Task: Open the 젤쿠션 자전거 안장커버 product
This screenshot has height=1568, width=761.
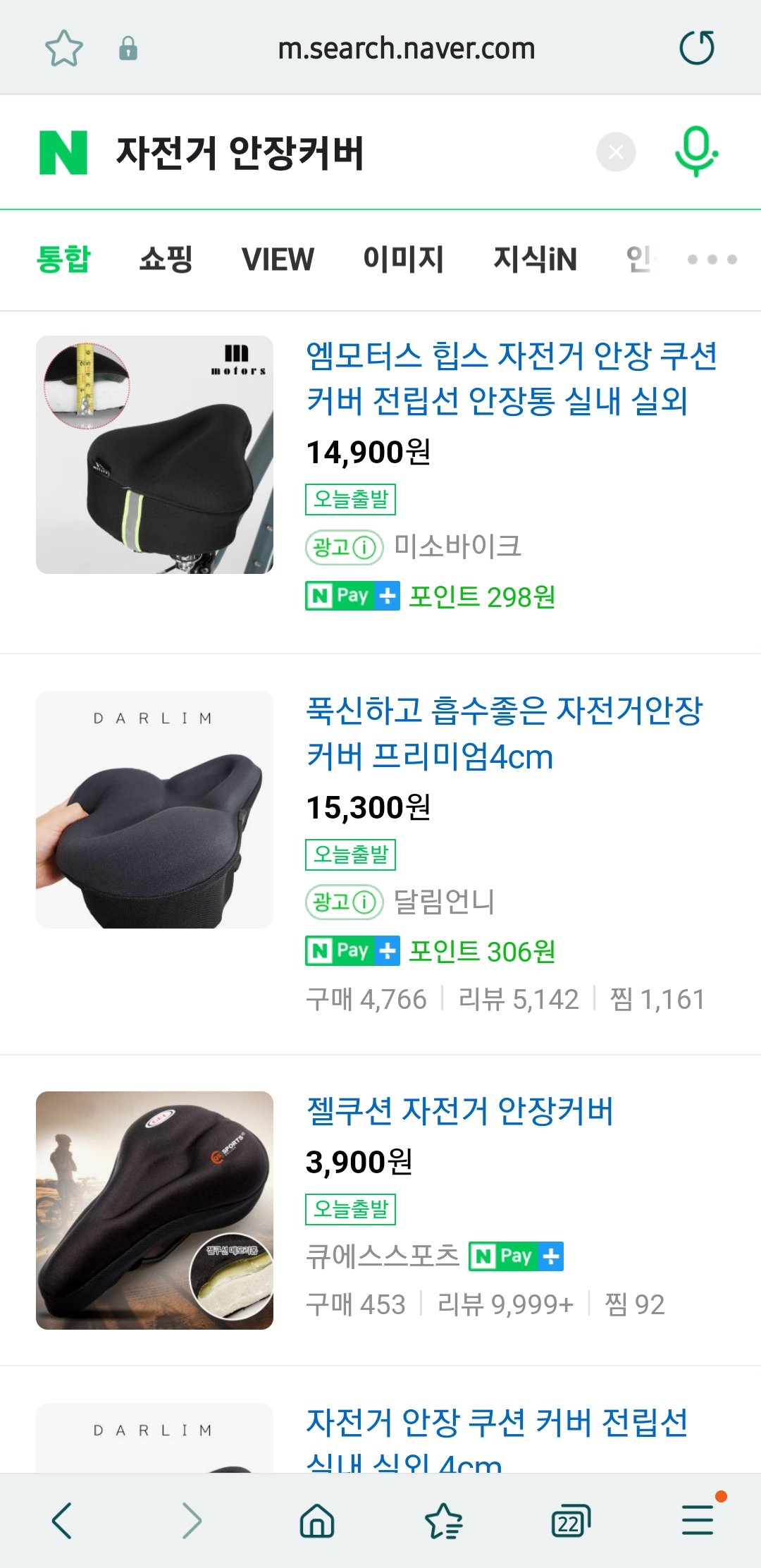Action: point(459,1111)
